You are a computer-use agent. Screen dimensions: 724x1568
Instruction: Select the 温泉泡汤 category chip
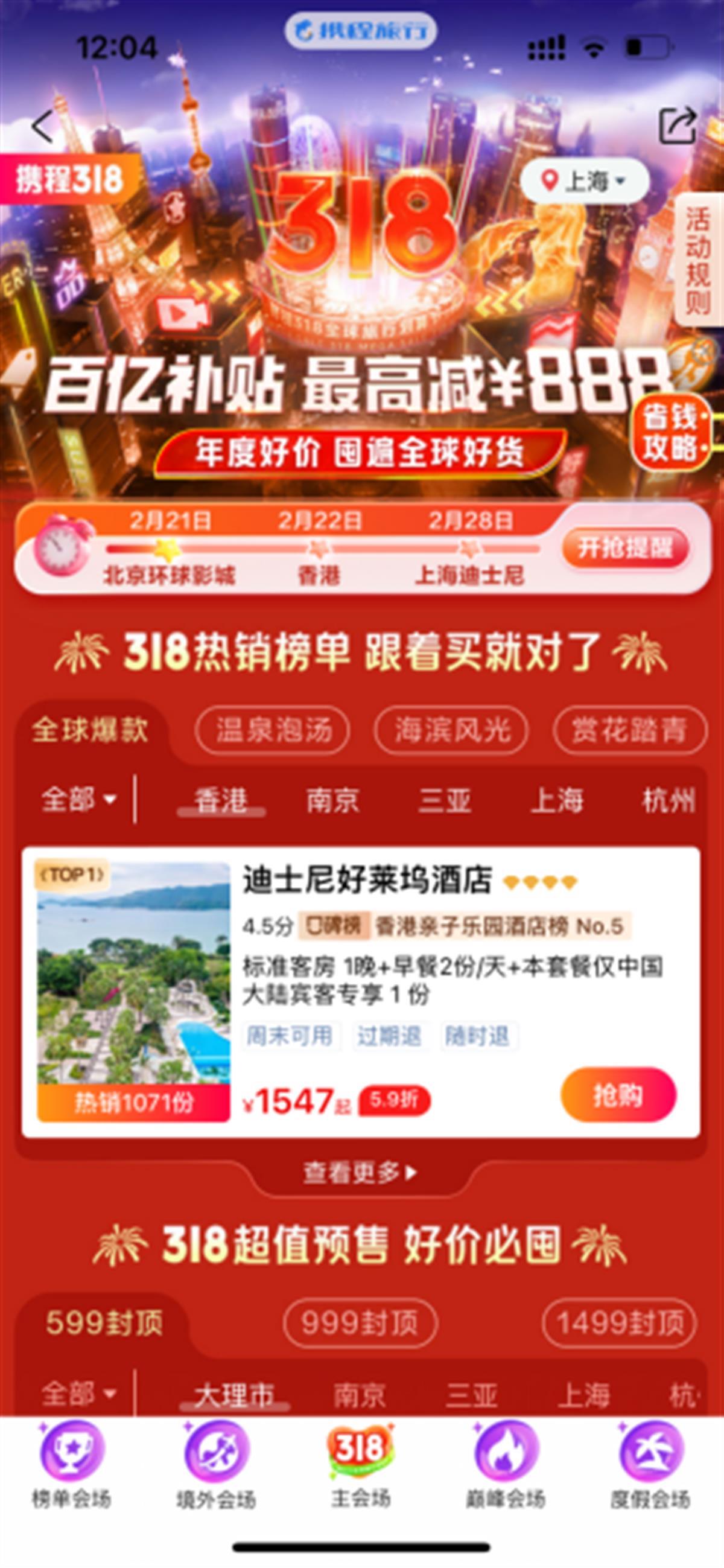pyautogui.click(x=273, y=729)
